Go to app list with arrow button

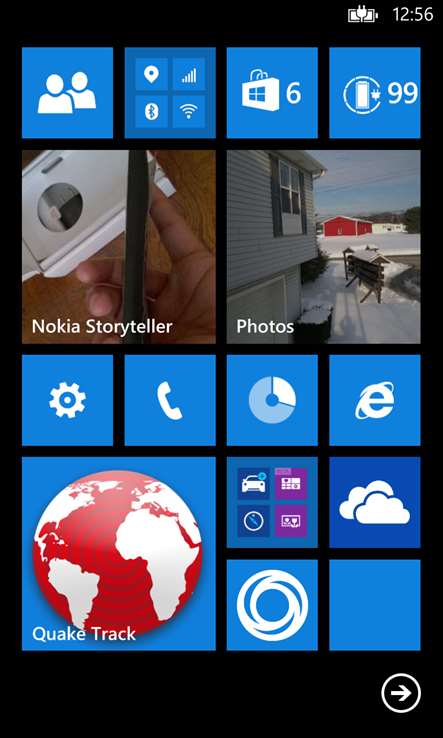401,693
